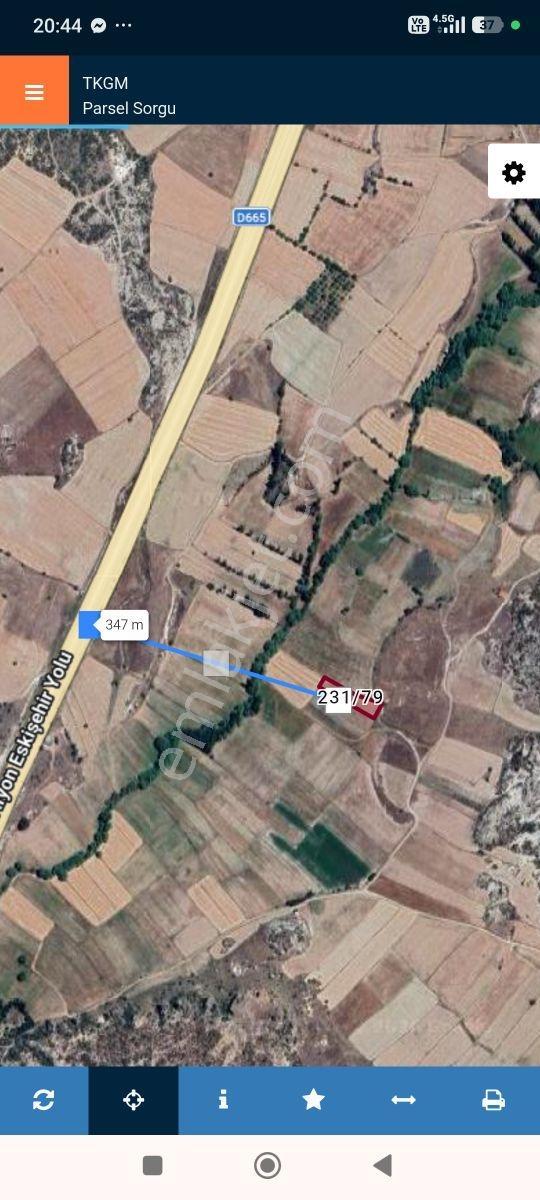Locate my current position
This screenshot has width=540, height=1200.
(134, 1100)
